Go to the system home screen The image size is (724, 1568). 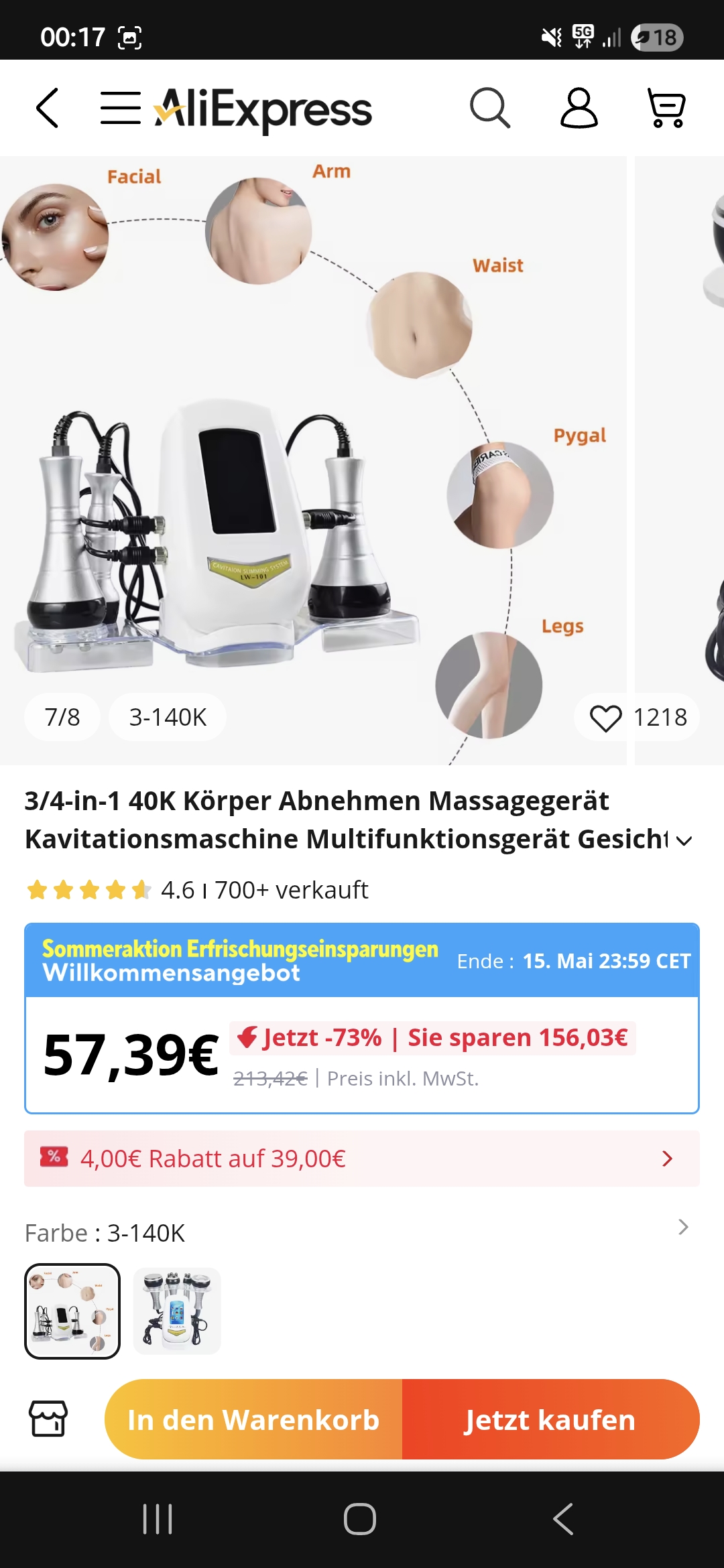click(360, 1519)
